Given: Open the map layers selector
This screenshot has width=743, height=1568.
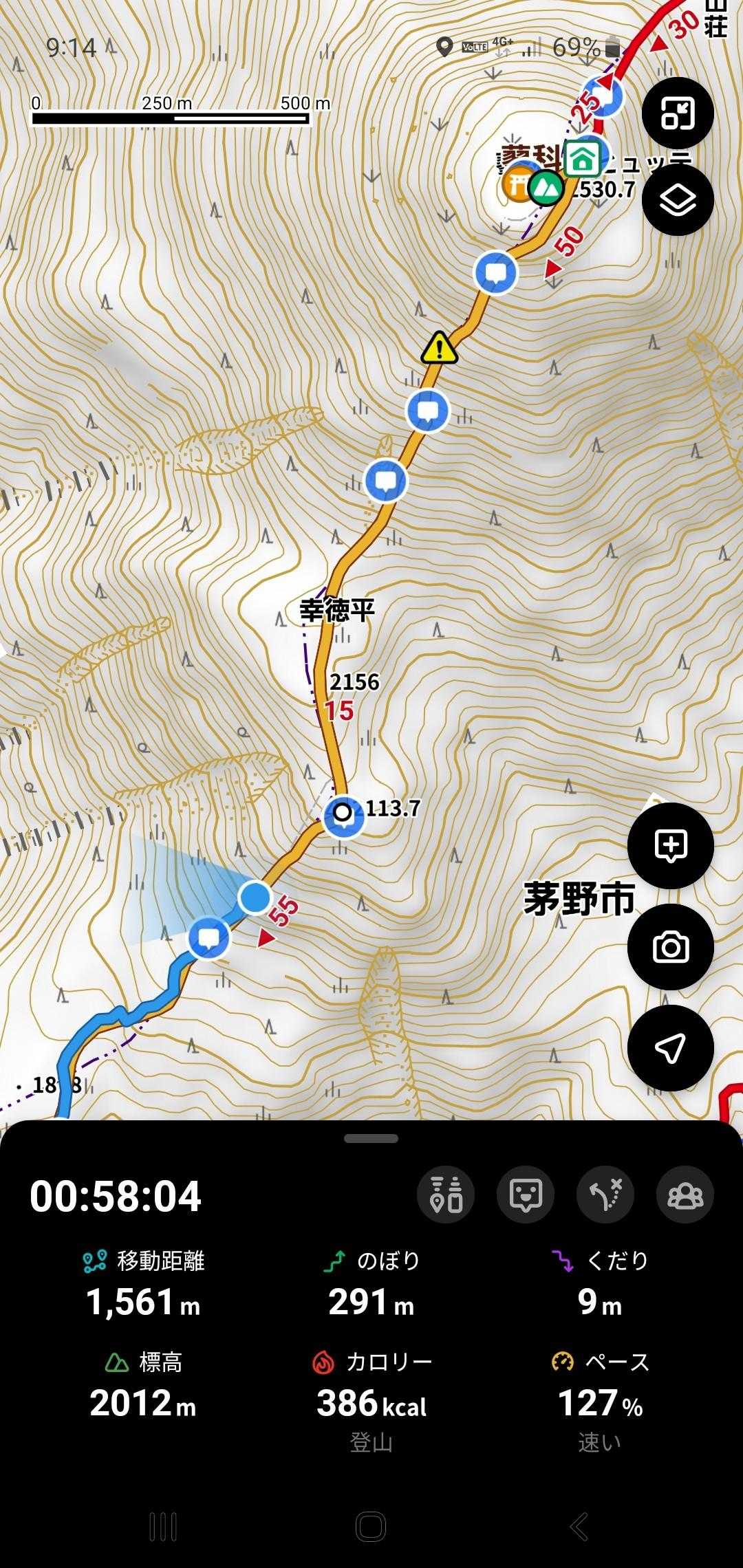Looking at the screenshot, I should 678,200.
